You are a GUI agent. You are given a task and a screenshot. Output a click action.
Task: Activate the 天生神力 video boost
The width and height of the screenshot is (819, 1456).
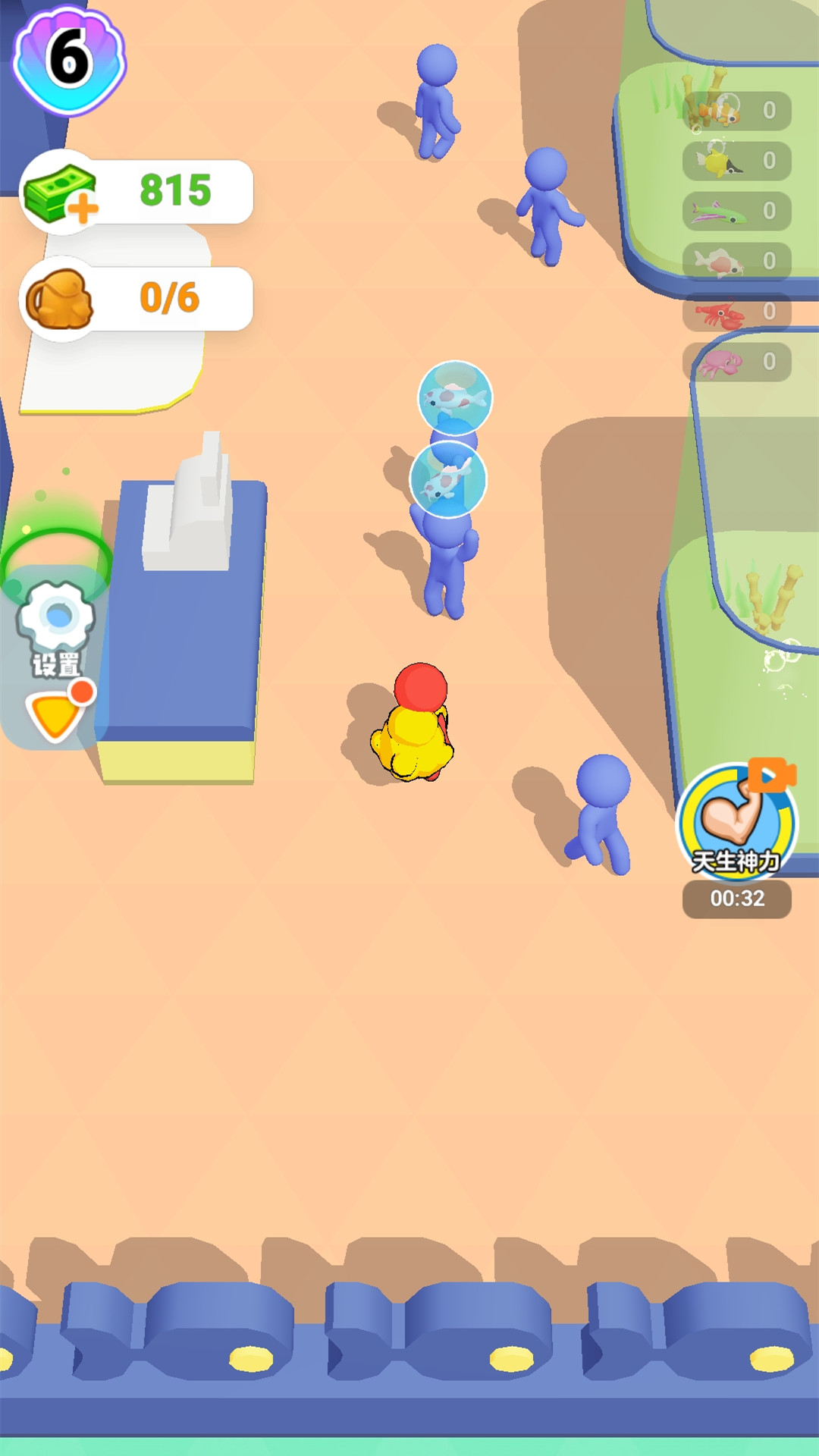736,824
